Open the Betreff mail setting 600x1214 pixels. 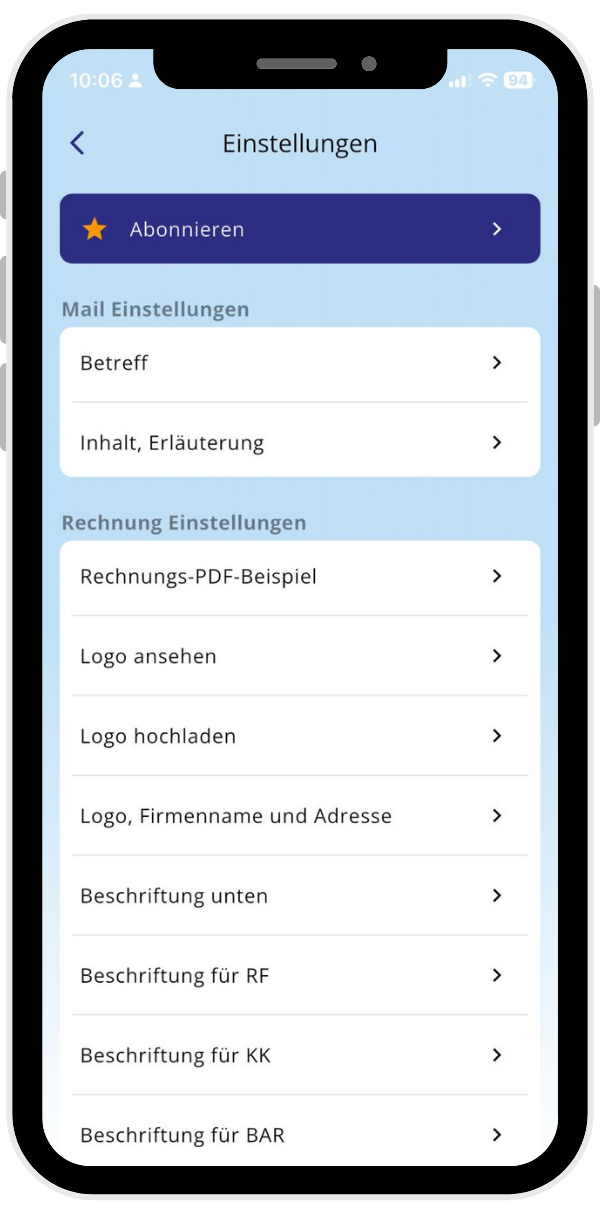(x=300, y=363)
